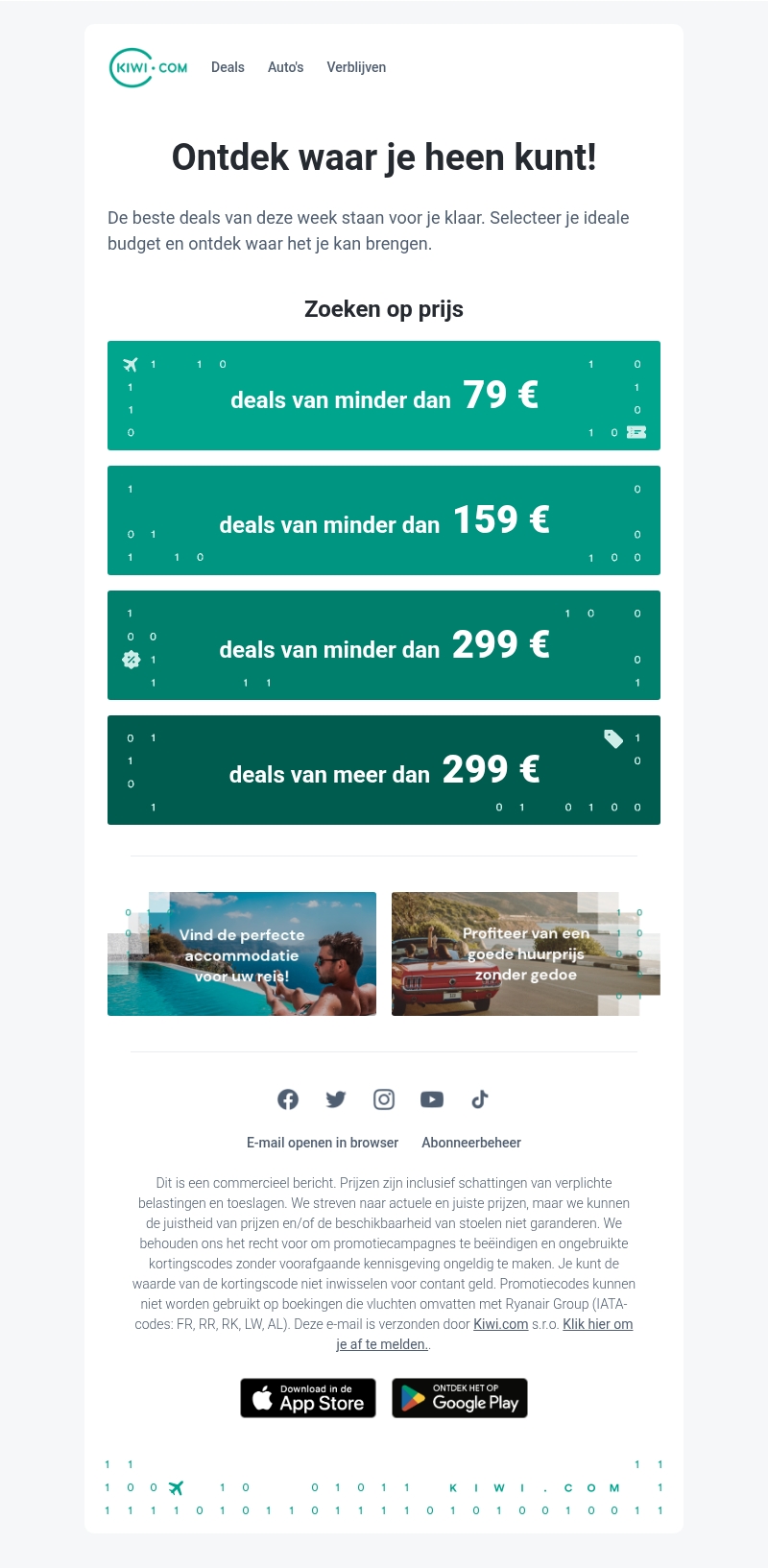Follow the Kiwi.com link in the disclaimer
Screen dimensions: 768x1568
pos(500,1324)
